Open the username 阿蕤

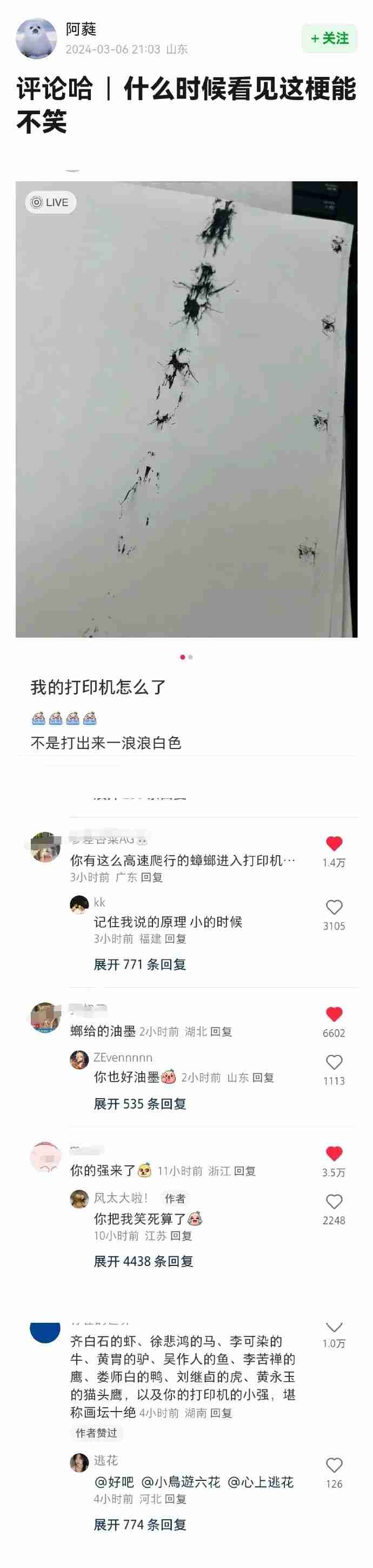click(x=81, y=29)
